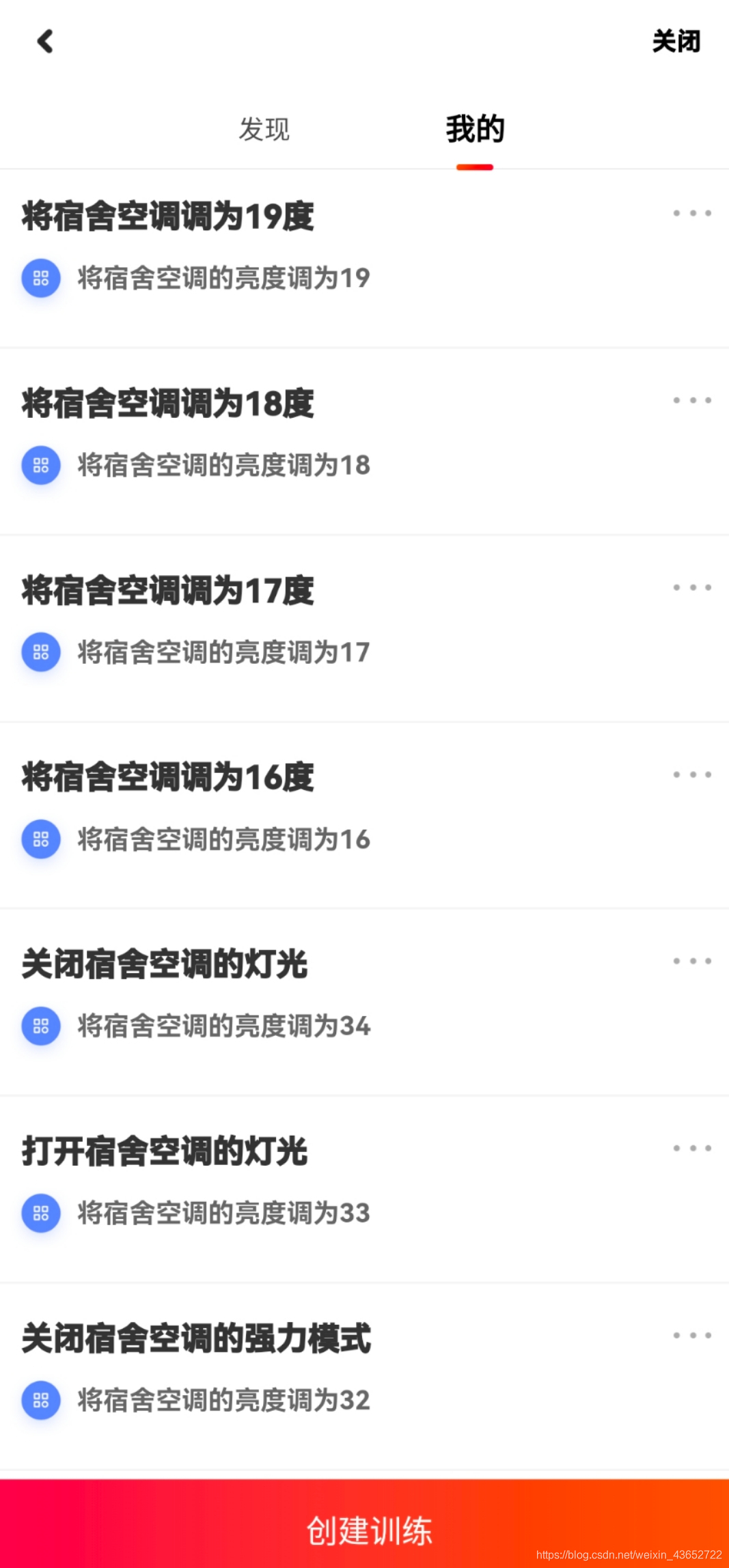Open more options for 打开宿舍空调的灯光
The width and height of the screenshot is (729, 1568).
coord(691,1148)
